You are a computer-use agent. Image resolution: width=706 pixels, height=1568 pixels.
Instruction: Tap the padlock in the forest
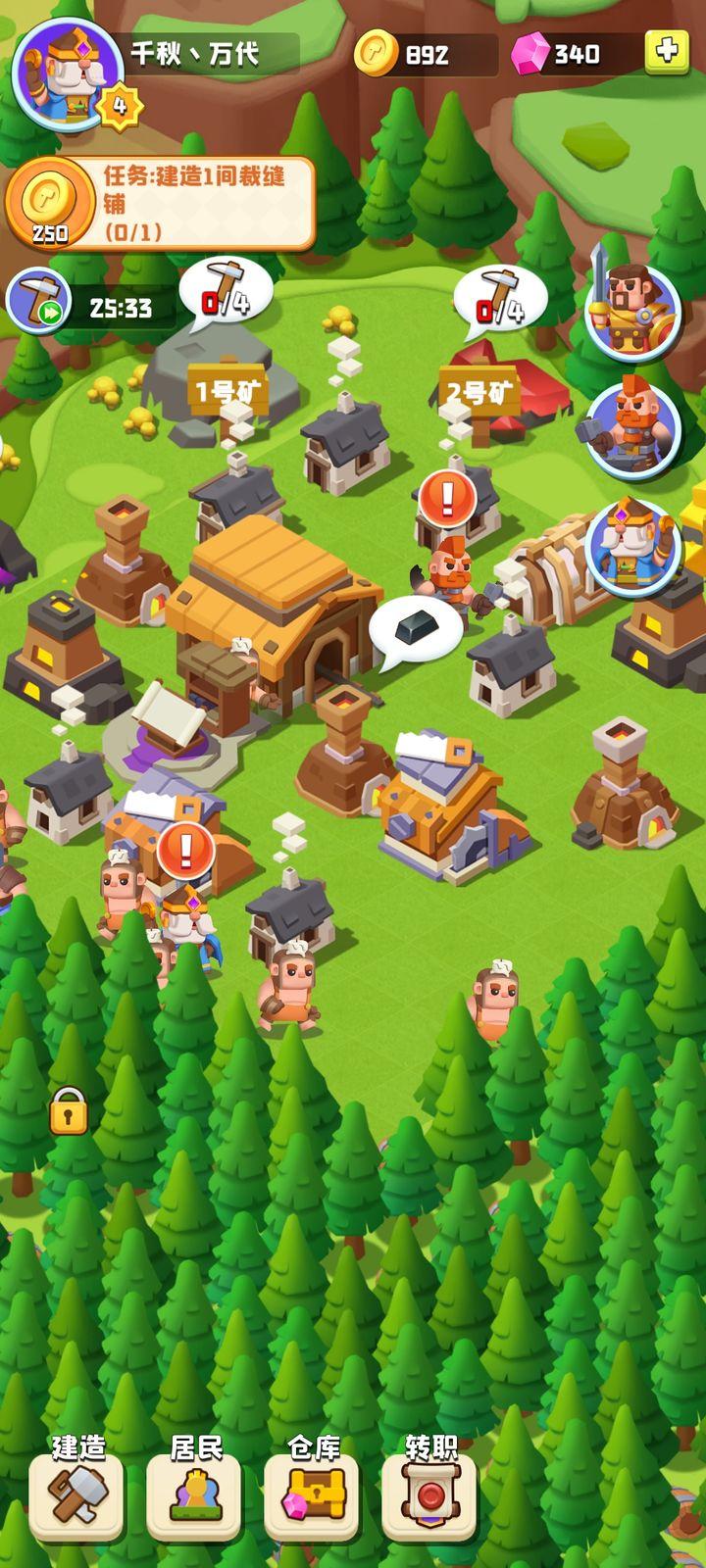pos(69,1111)
